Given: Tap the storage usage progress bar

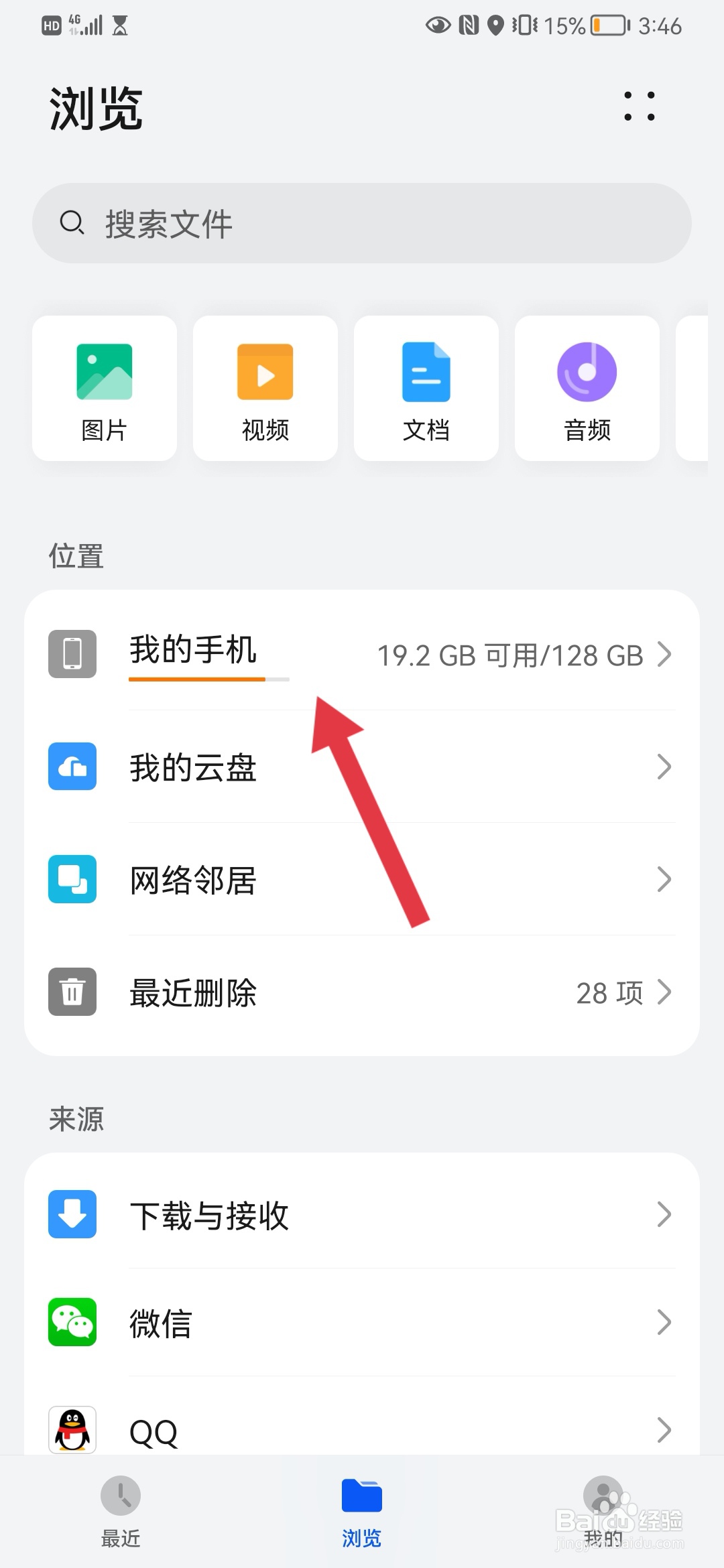Looking at the screenshot, I should tap(208, 679).
